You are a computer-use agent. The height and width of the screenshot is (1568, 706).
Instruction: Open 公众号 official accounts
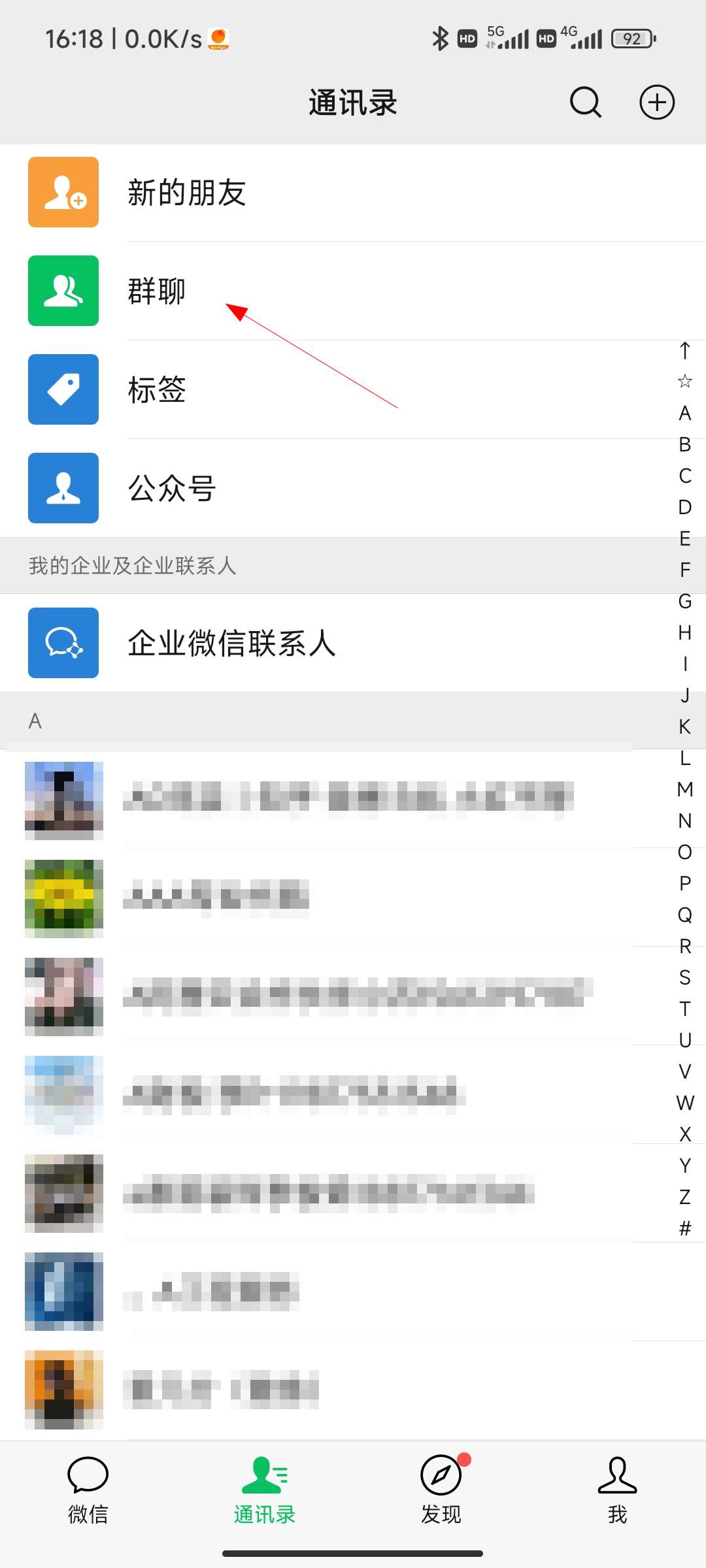(353, 489)
